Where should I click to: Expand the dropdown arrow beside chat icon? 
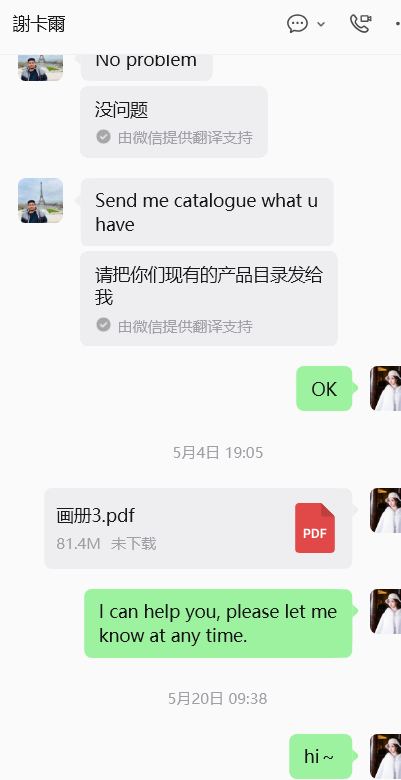coord(321,24)
